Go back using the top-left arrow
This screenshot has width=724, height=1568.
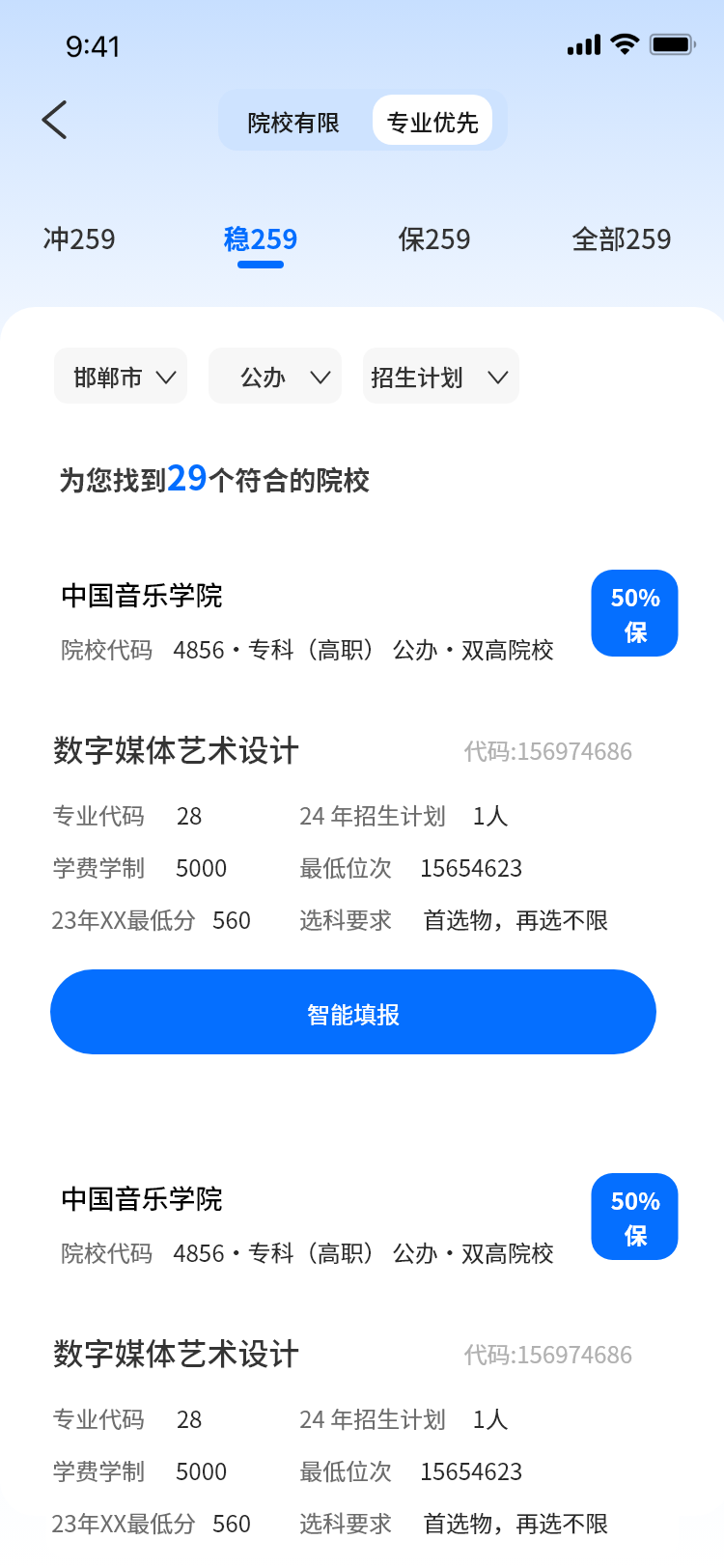point(55,120)
